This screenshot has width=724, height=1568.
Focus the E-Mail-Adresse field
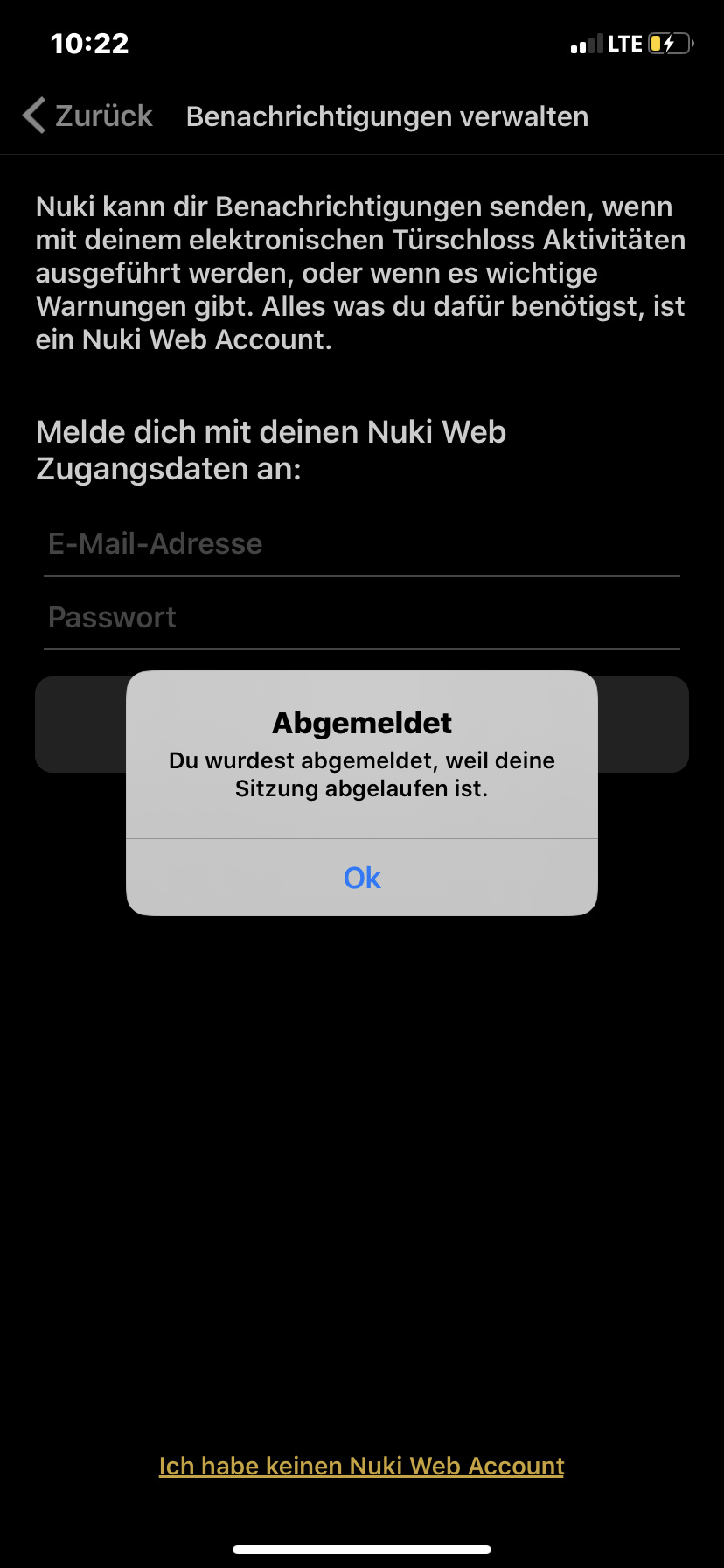362,544
